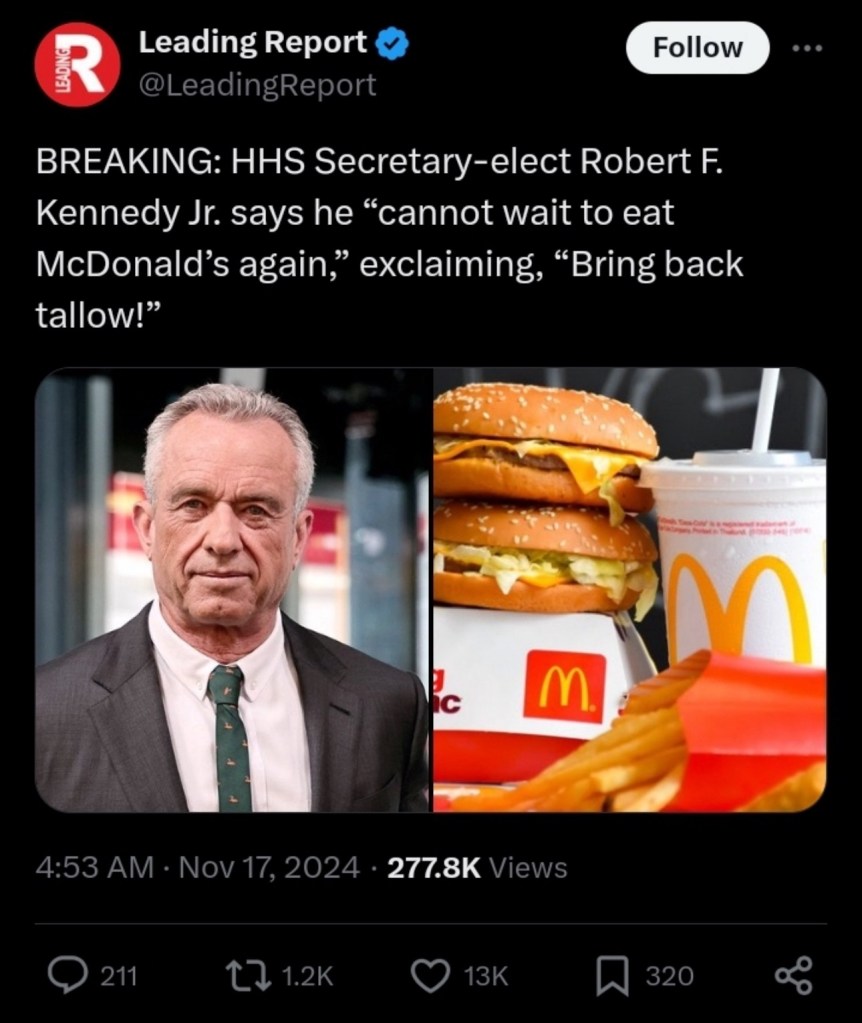The width and height of the screenshot is (862, 1023).
Task: Open the post's three-dot overflow menu
Action: tap(806, 47)
